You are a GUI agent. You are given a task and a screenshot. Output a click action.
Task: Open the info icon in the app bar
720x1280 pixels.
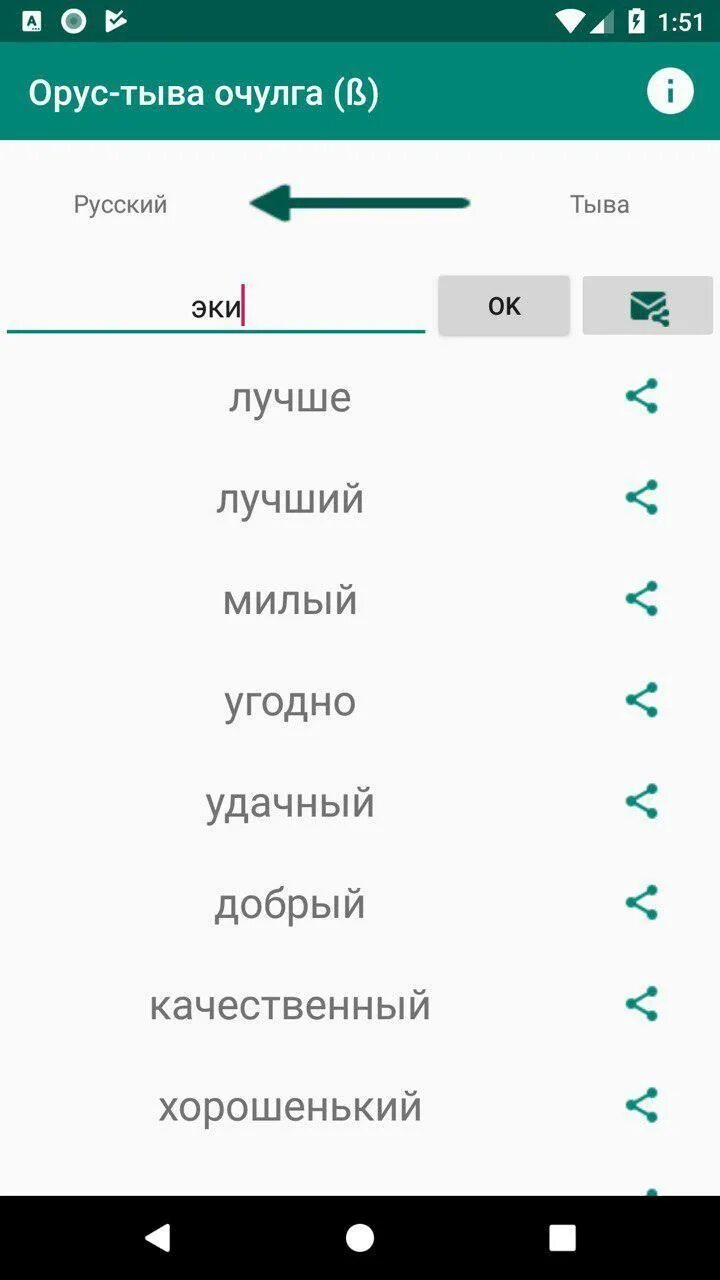[670, 92]
